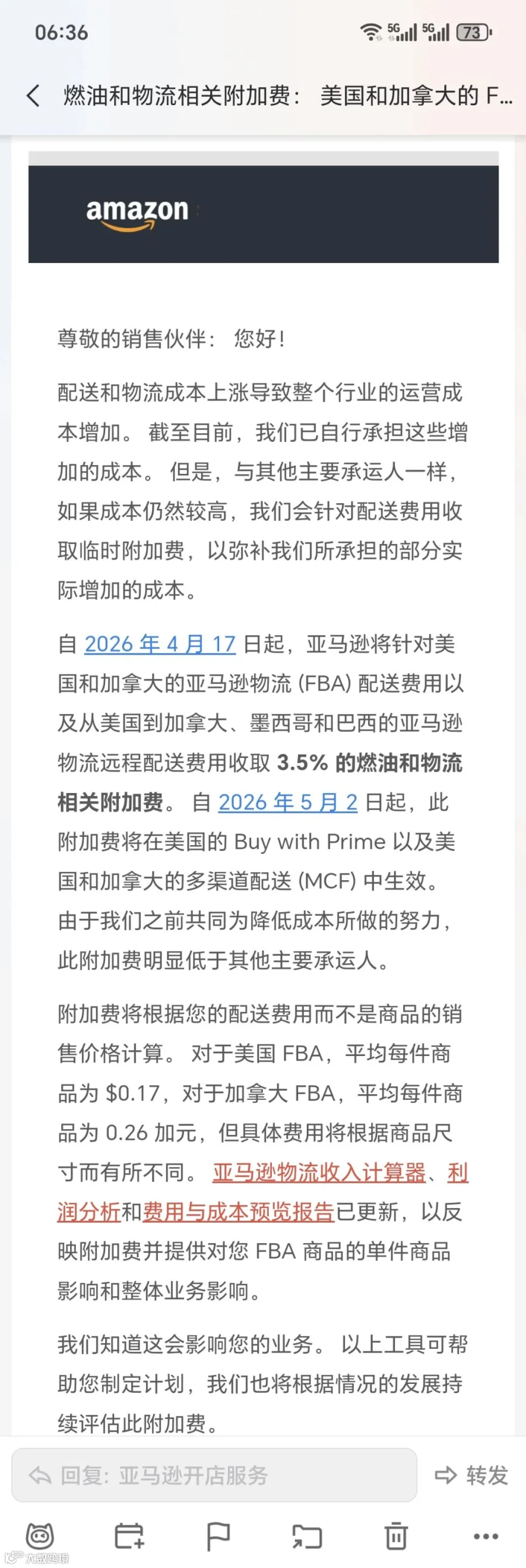Open the assistant mascot icon
The width and height of the screenshot is (526, 1568).
[x=40, y=1536]
